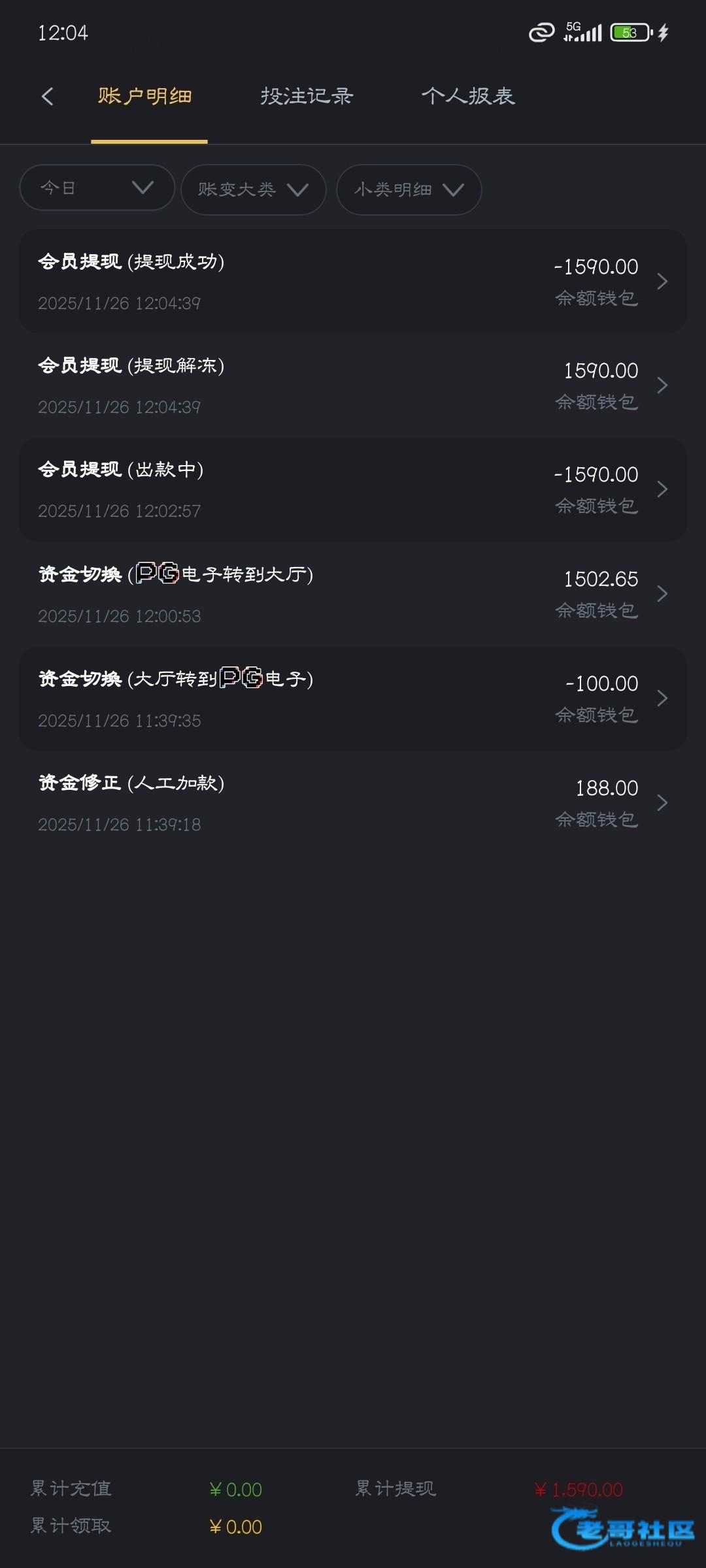
Task: Open the 大厅转到PG电子 transfer record
Action: pos(353,698)
